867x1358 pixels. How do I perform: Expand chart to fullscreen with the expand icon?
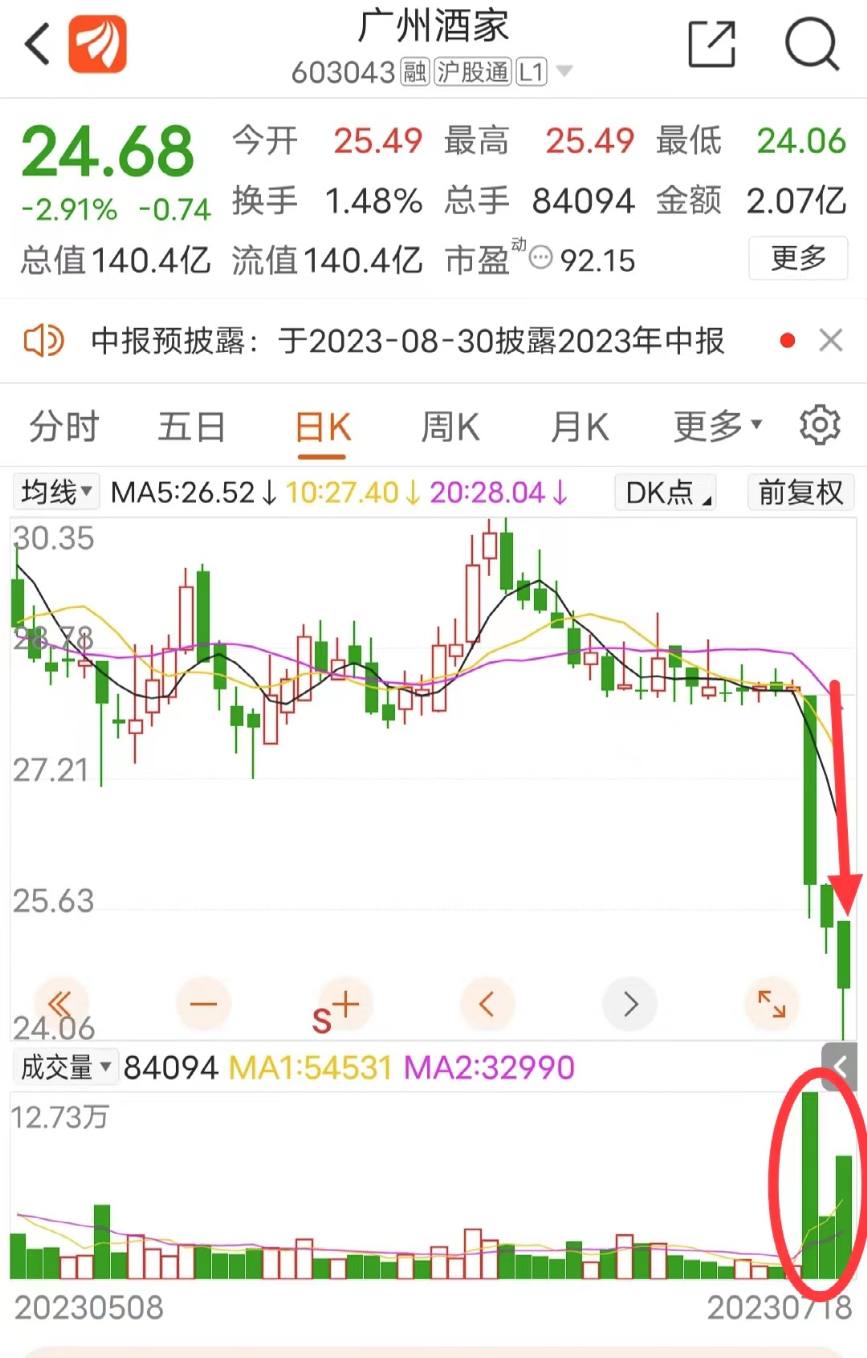pos(771,1005)
